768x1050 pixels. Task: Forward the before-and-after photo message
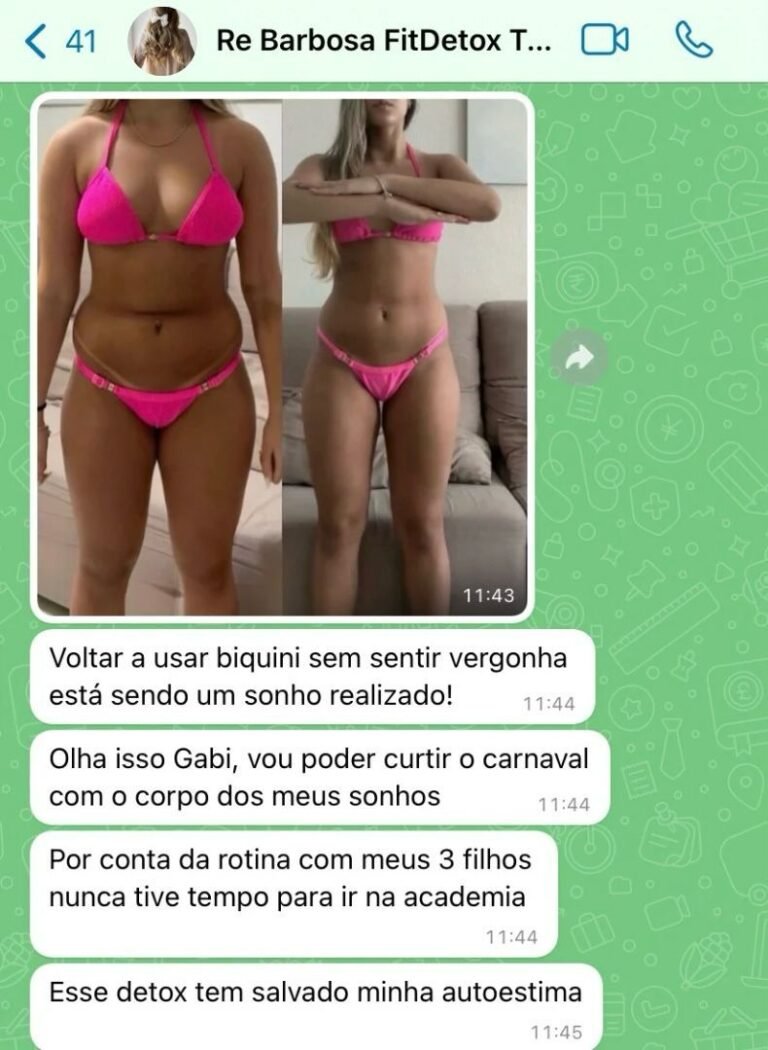coord(579,359)
